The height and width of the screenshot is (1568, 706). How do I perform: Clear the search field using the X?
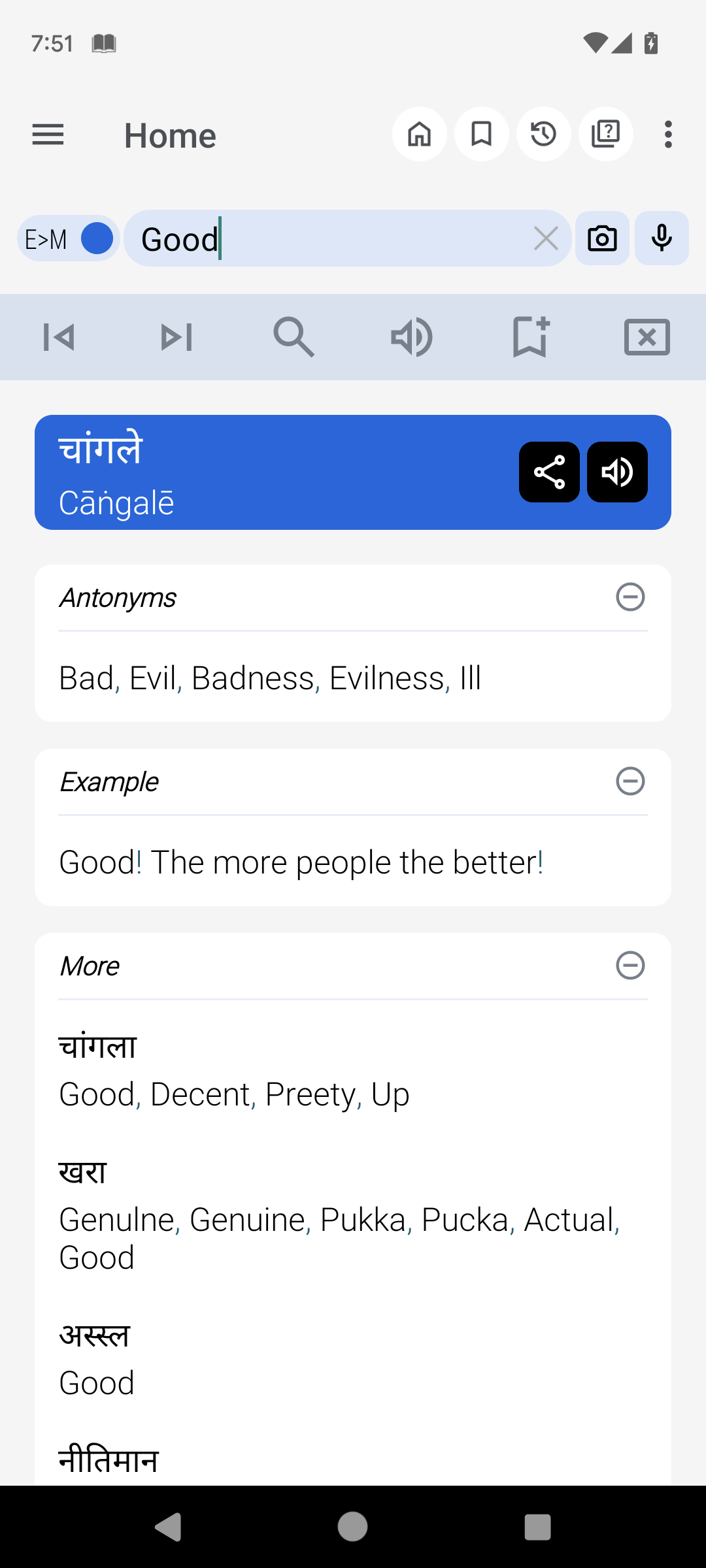click(x=546, y=238)
